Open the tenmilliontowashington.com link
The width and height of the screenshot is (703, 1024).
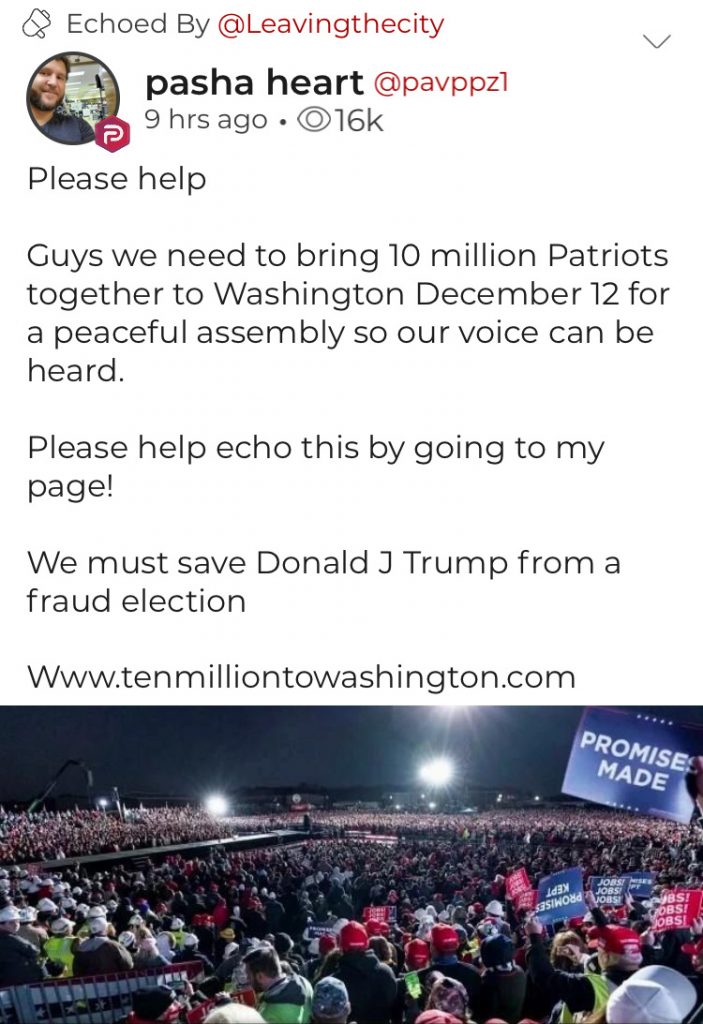click(301, 677)
